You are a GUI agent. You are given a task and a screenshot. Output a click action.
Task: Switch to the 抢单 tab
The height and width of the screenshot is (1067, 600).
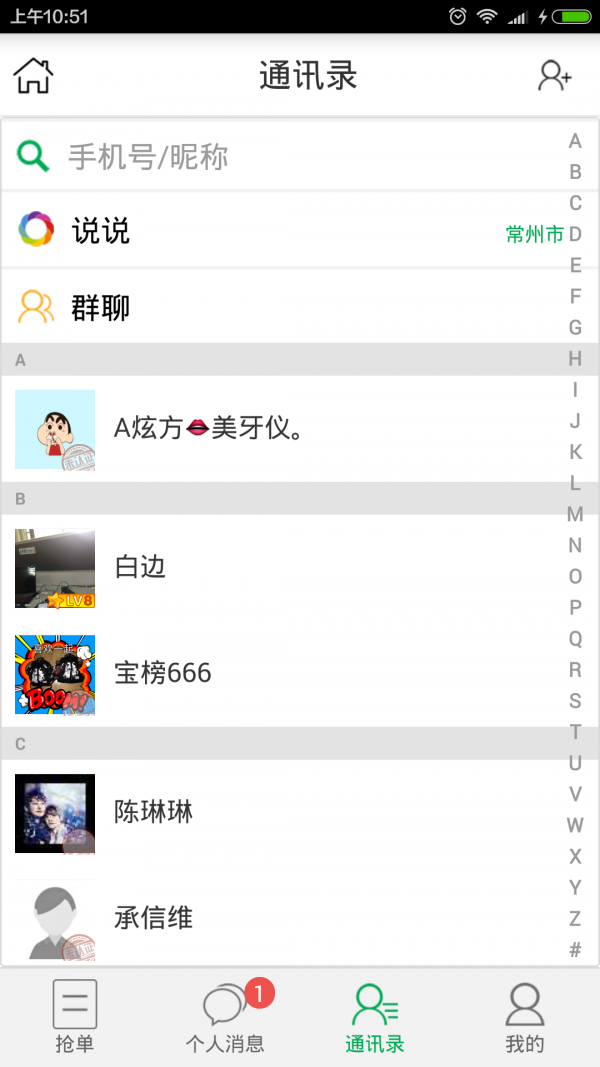point(75,1017)
